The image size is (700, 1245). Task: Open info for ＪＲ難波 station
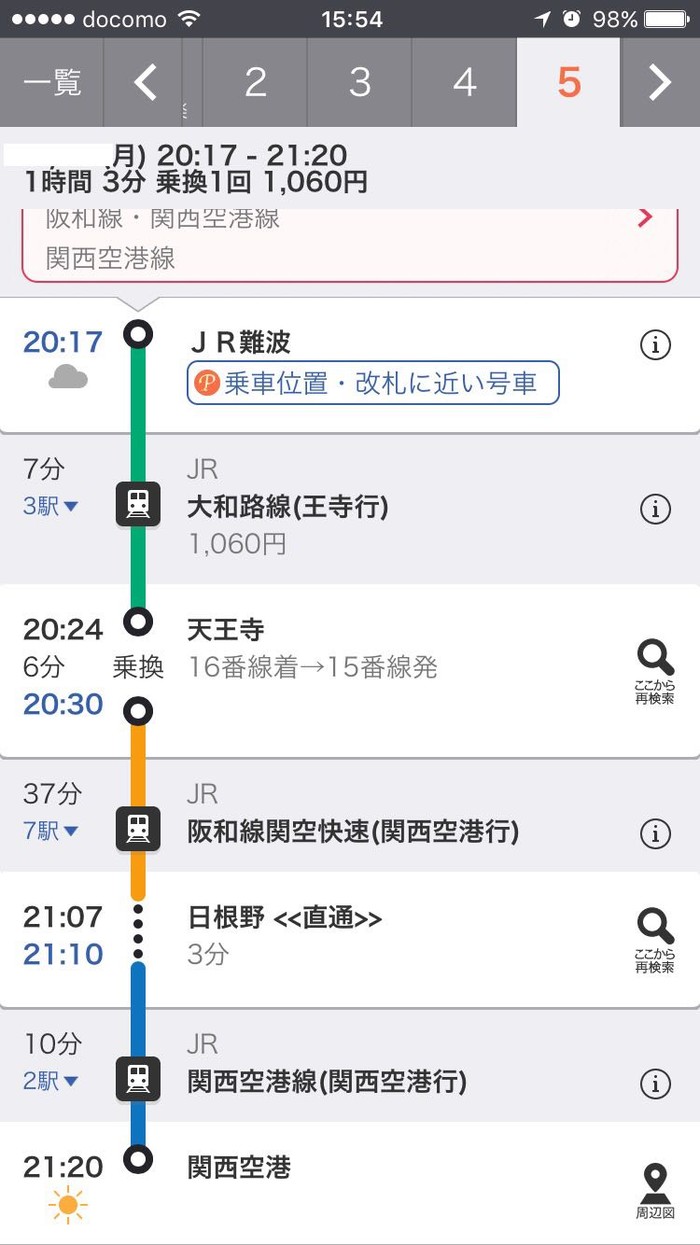pyautogui.click(x=655, y=346)
